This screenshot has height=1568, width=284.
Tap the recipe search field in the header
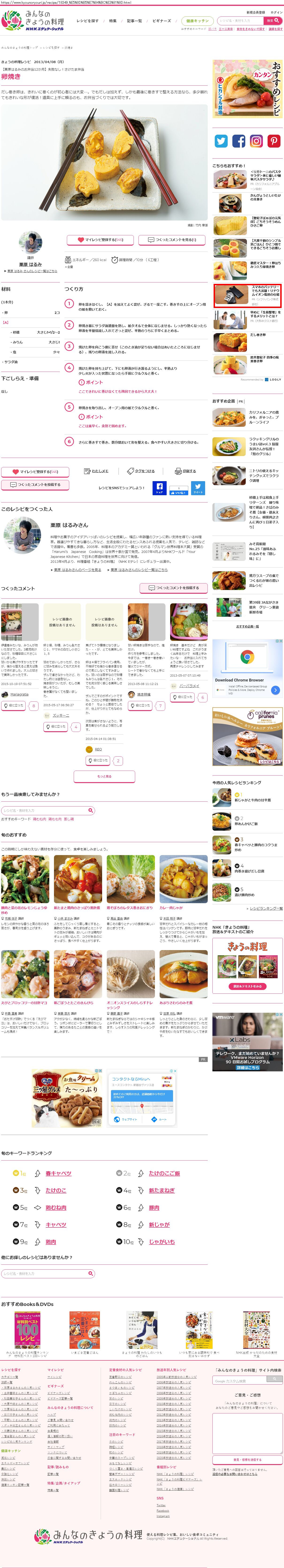click(x=239, y=21)
